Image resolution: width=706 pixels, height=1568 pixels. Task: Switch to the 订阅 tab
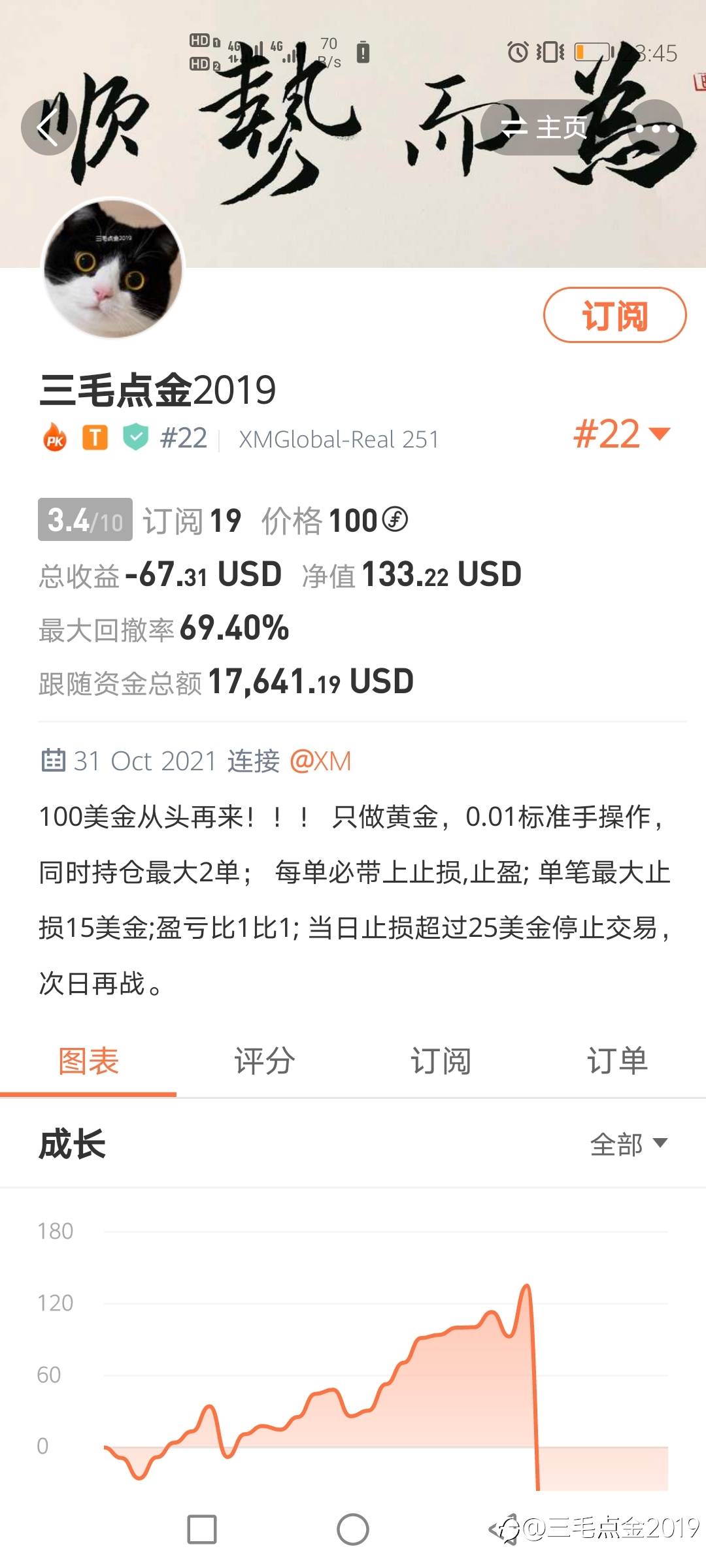point(441,1060)
